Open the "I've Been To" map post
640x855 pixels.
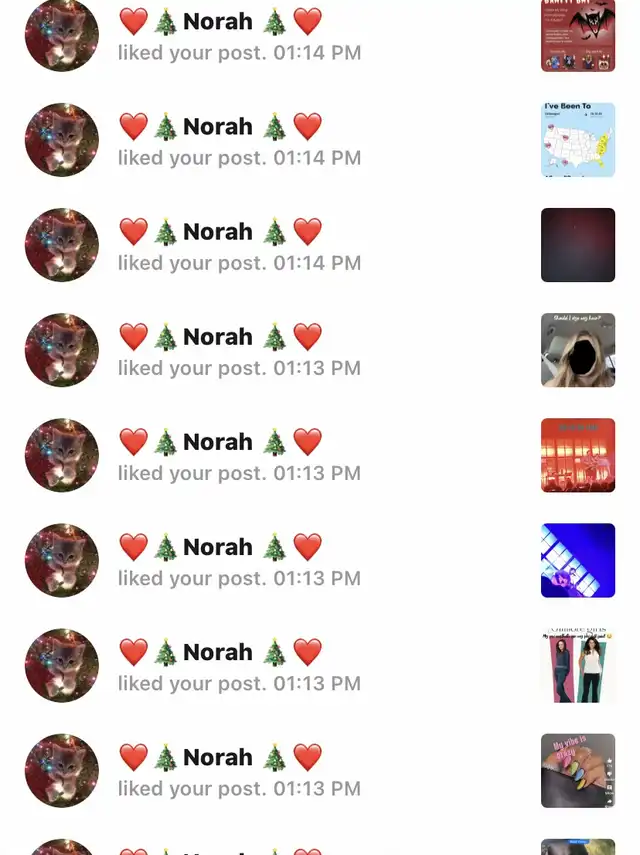point(578,140)
